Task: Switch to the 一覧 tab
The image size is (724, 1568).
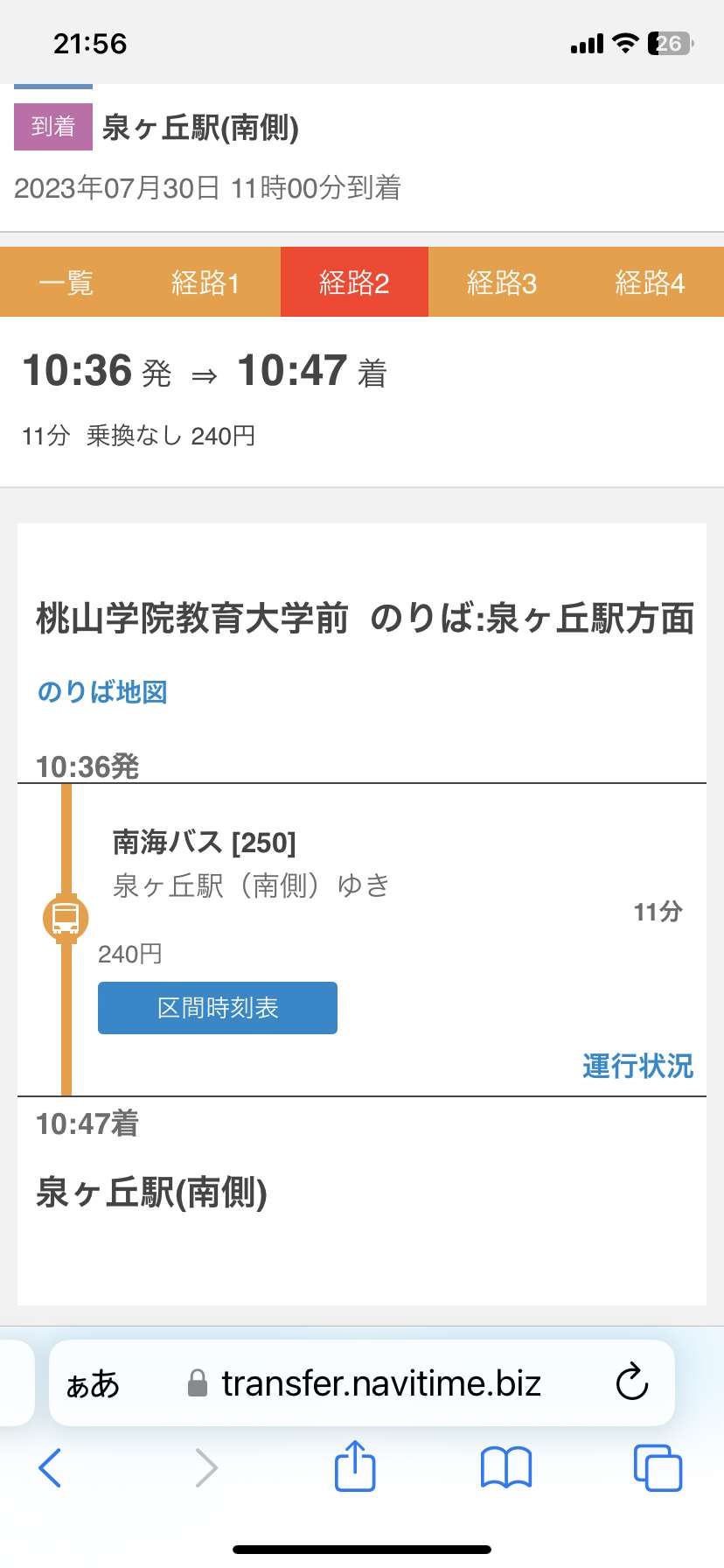Action: pos(66,283)
